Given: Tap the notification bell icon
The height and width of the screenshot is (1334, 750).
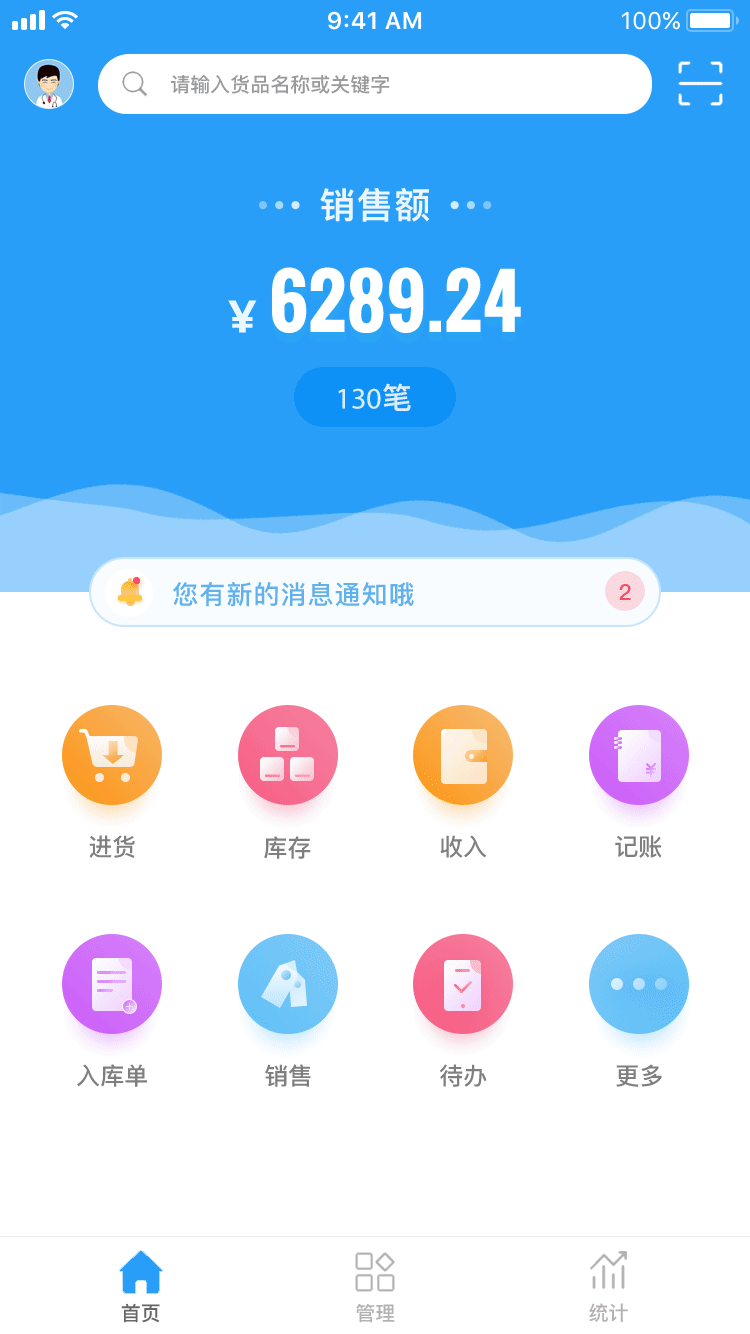Looking at the screenshot, I should point(131,592).
